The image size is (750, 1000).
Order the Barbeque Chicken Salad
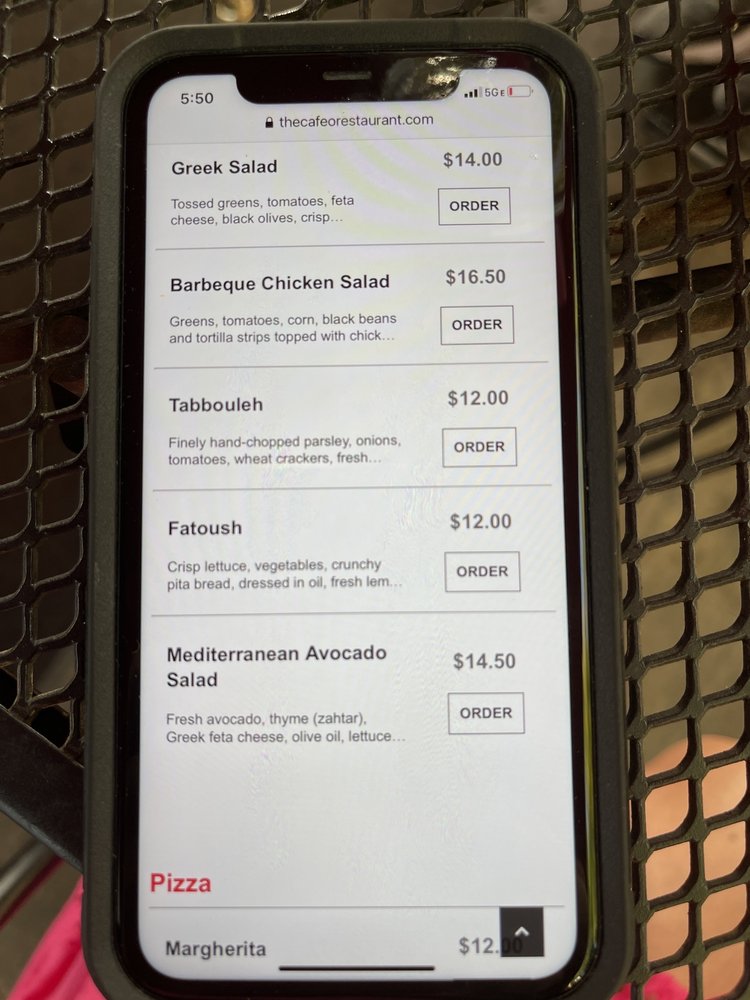477,325
